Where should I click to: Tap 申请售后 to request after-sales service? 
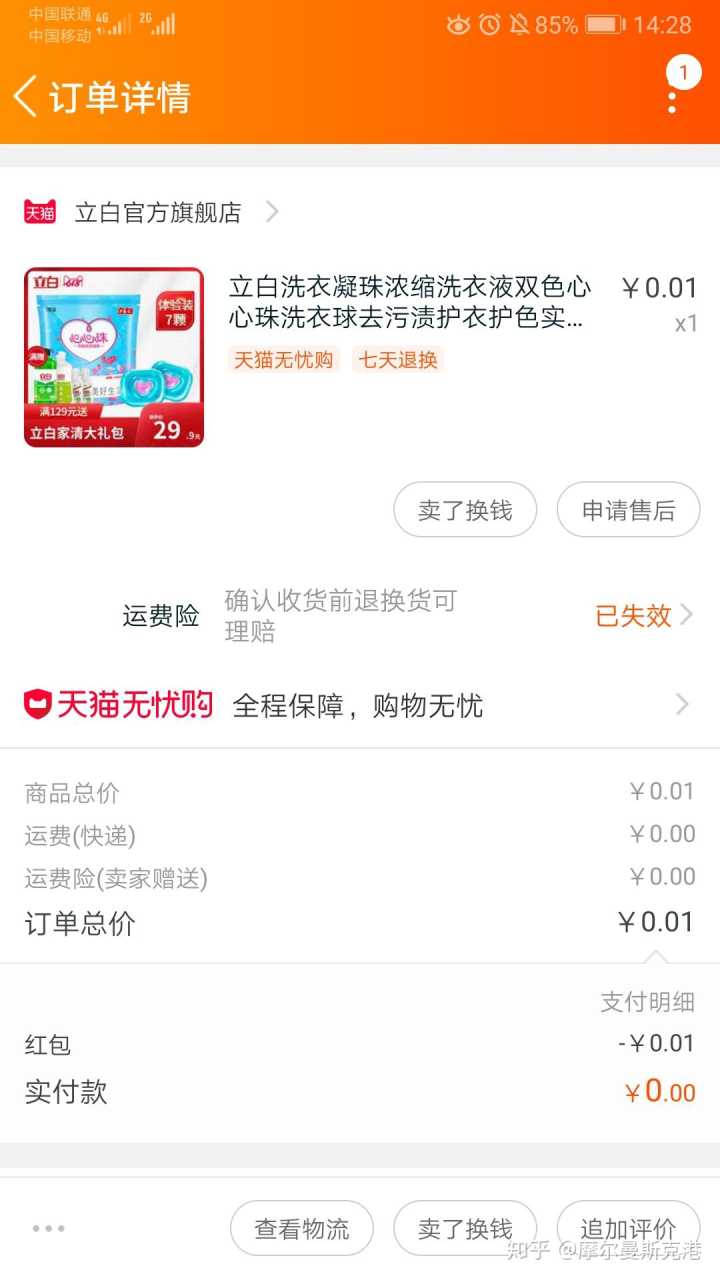(x=628, y=510)
